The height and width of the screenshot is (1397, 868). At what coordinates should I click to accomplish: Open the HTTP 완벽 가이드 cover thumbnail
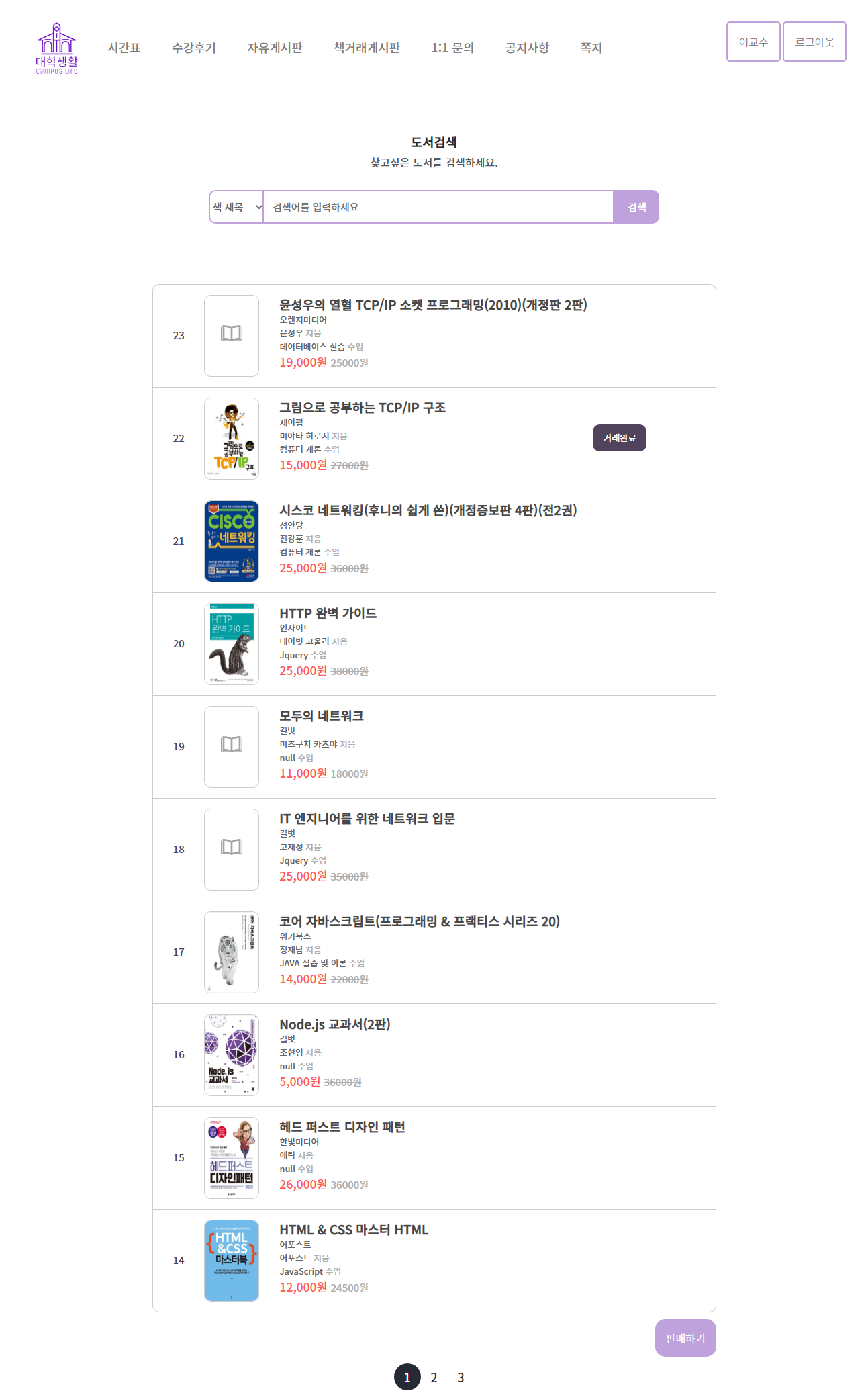231,643
